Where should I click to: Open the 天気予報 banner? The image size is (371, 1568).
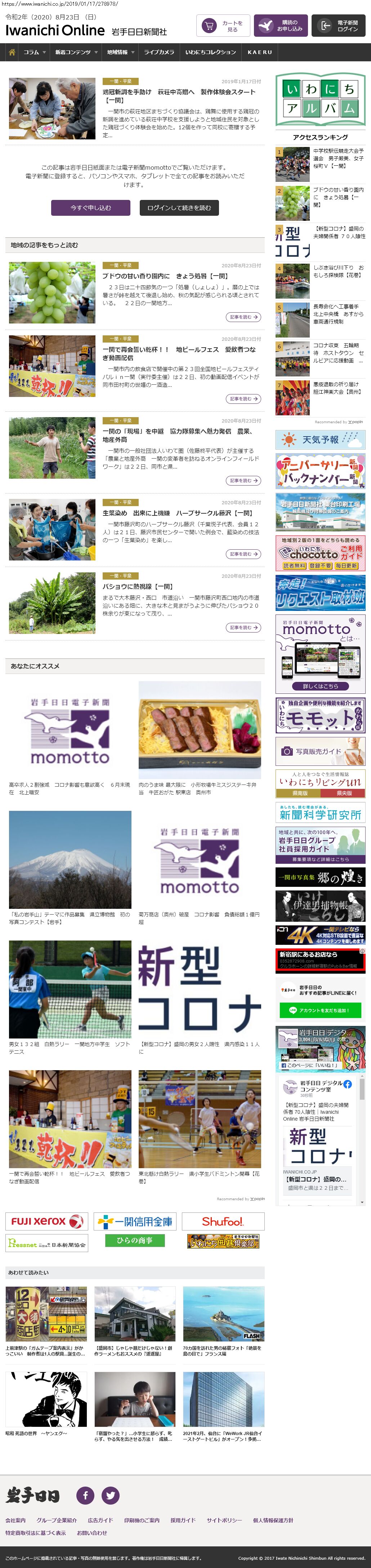(x=320, y=439)
